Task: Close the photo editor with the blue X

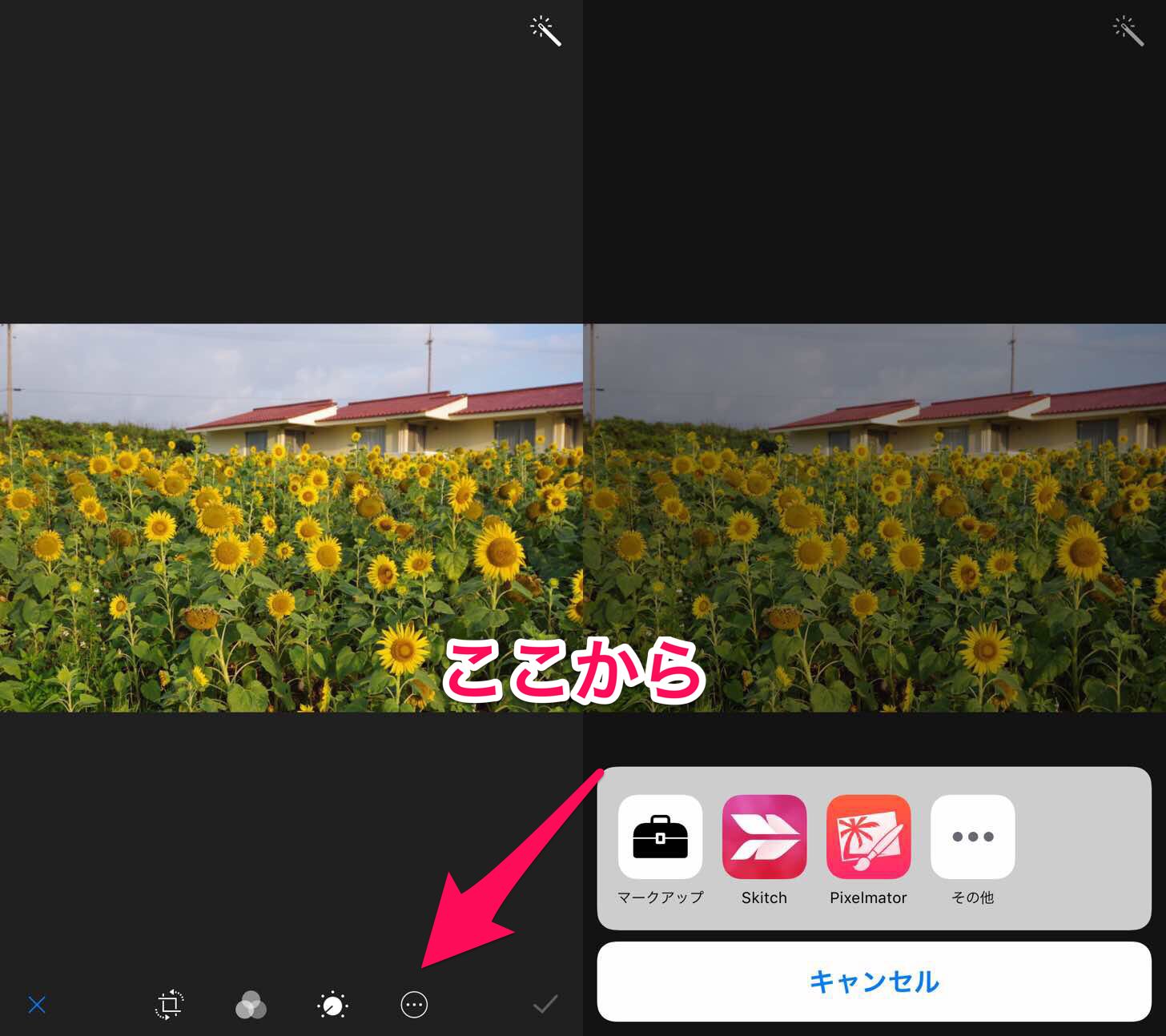Action: click(x=37, y=1005)
